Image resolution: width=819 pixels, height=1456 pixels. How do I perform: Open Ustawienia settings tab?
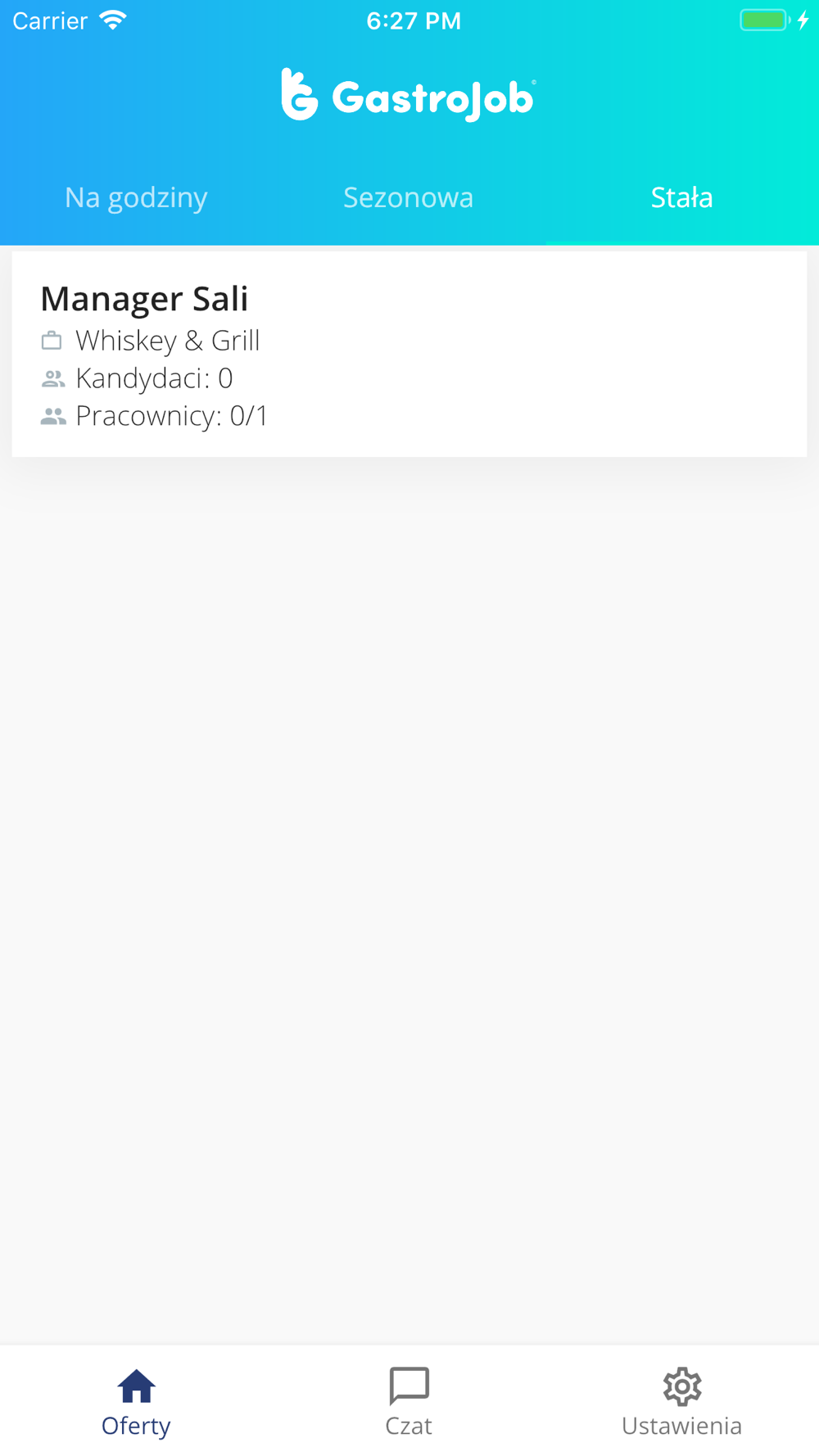pos(681,1402)
